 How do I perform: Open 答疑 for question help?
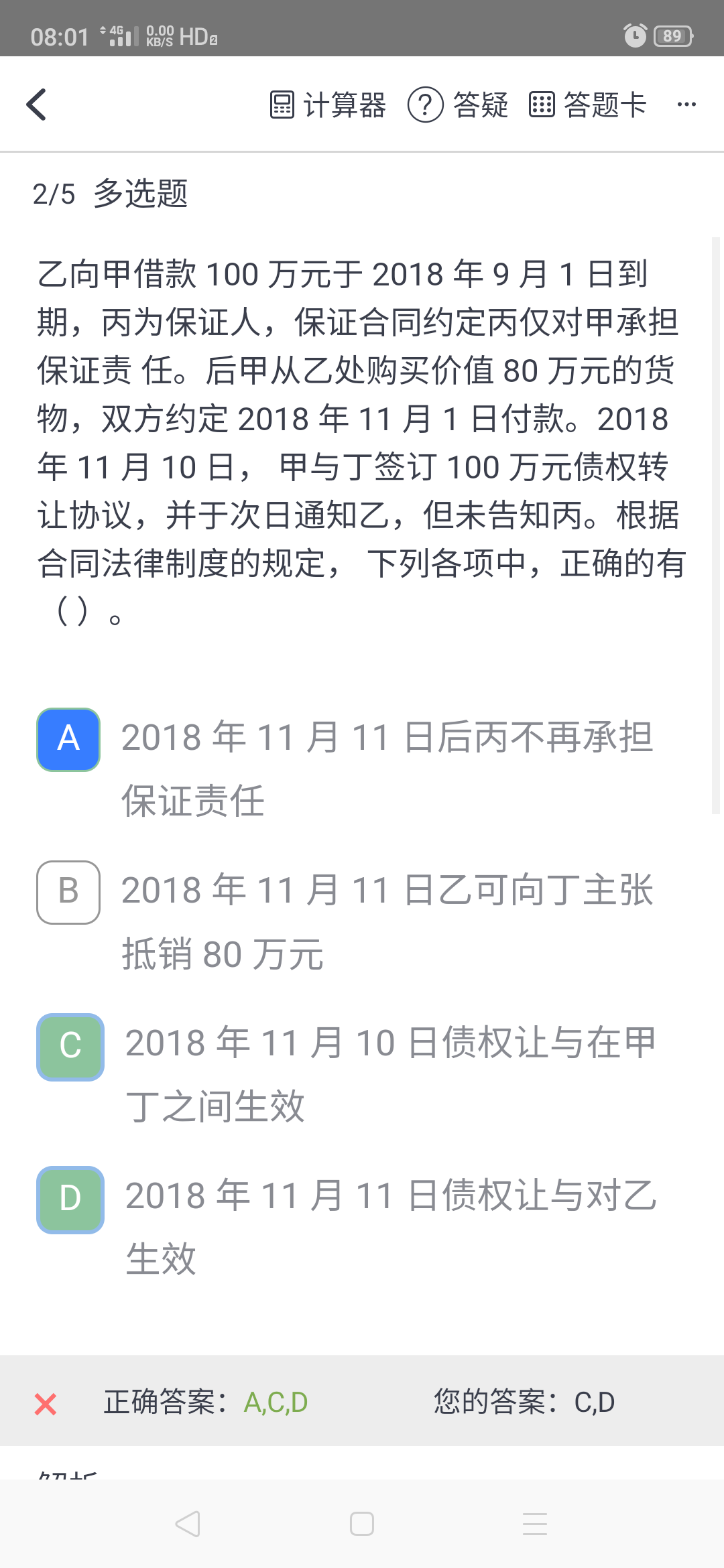(x=459, y=105)
